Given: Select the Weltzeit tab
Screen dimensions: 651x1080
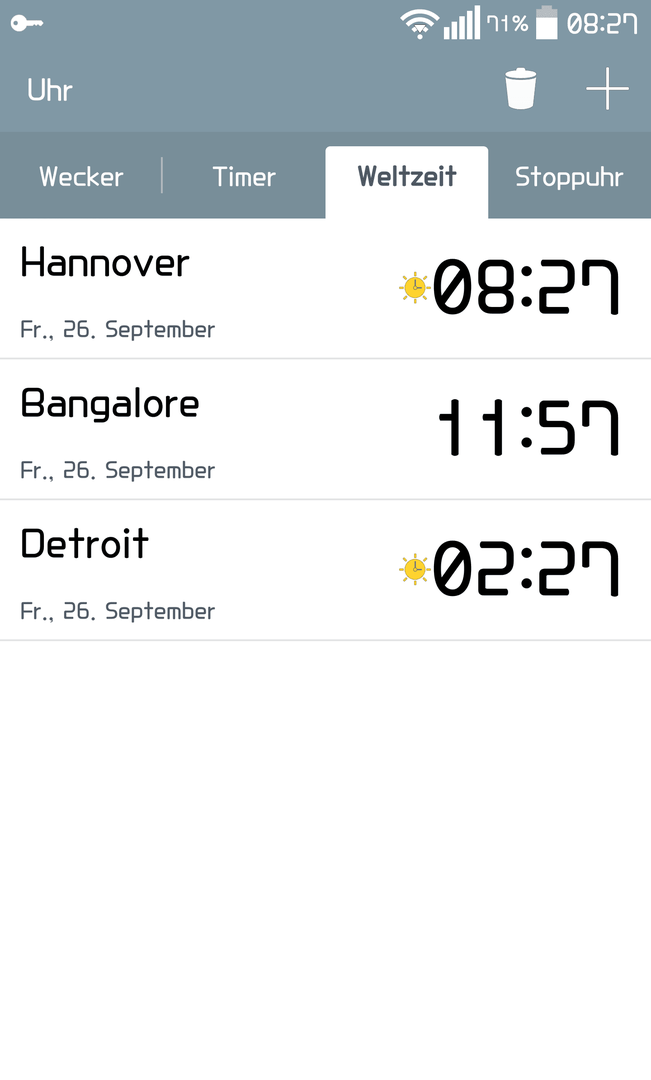Looking at the screenshot, I should pos(406,176).
